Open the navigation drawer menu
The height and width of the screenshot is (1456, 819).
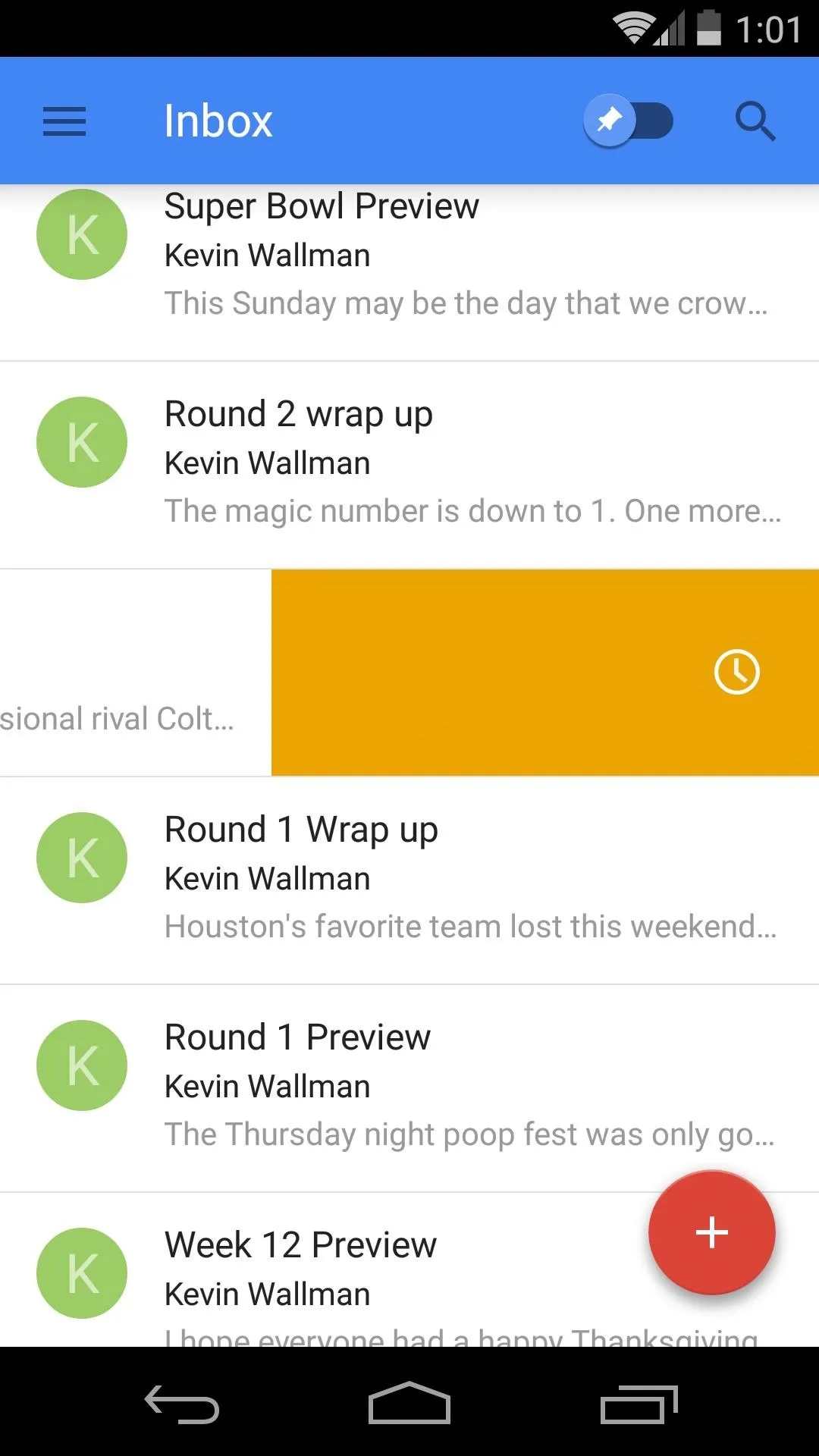(x=64, y=121)
